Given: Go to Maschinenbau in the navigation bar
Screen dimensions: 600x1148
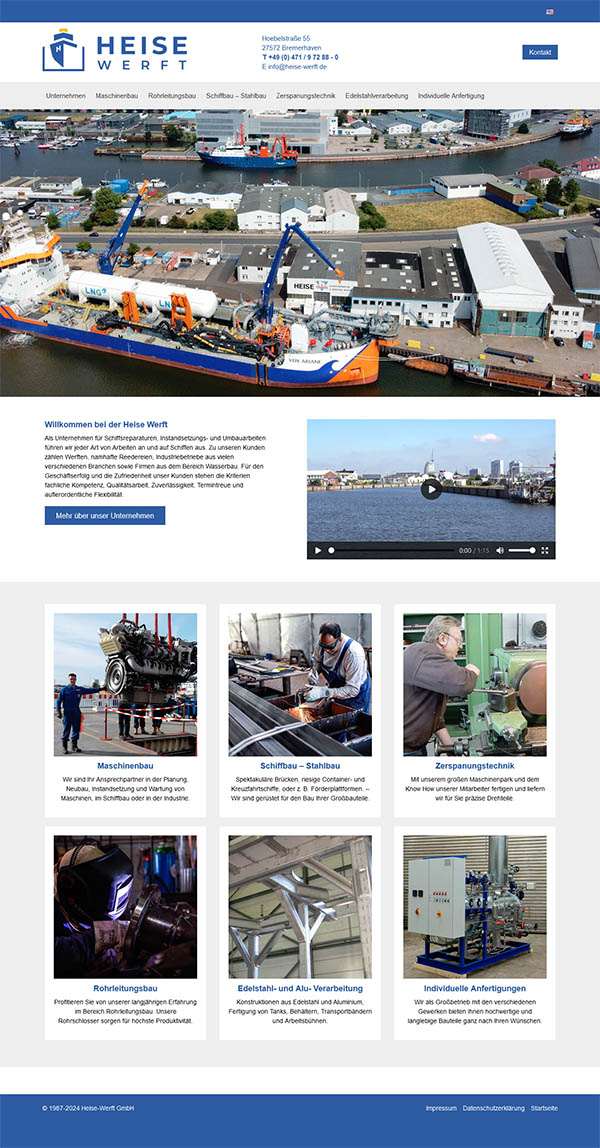Looking at the screenshot, I should click(x=117, y=96).
